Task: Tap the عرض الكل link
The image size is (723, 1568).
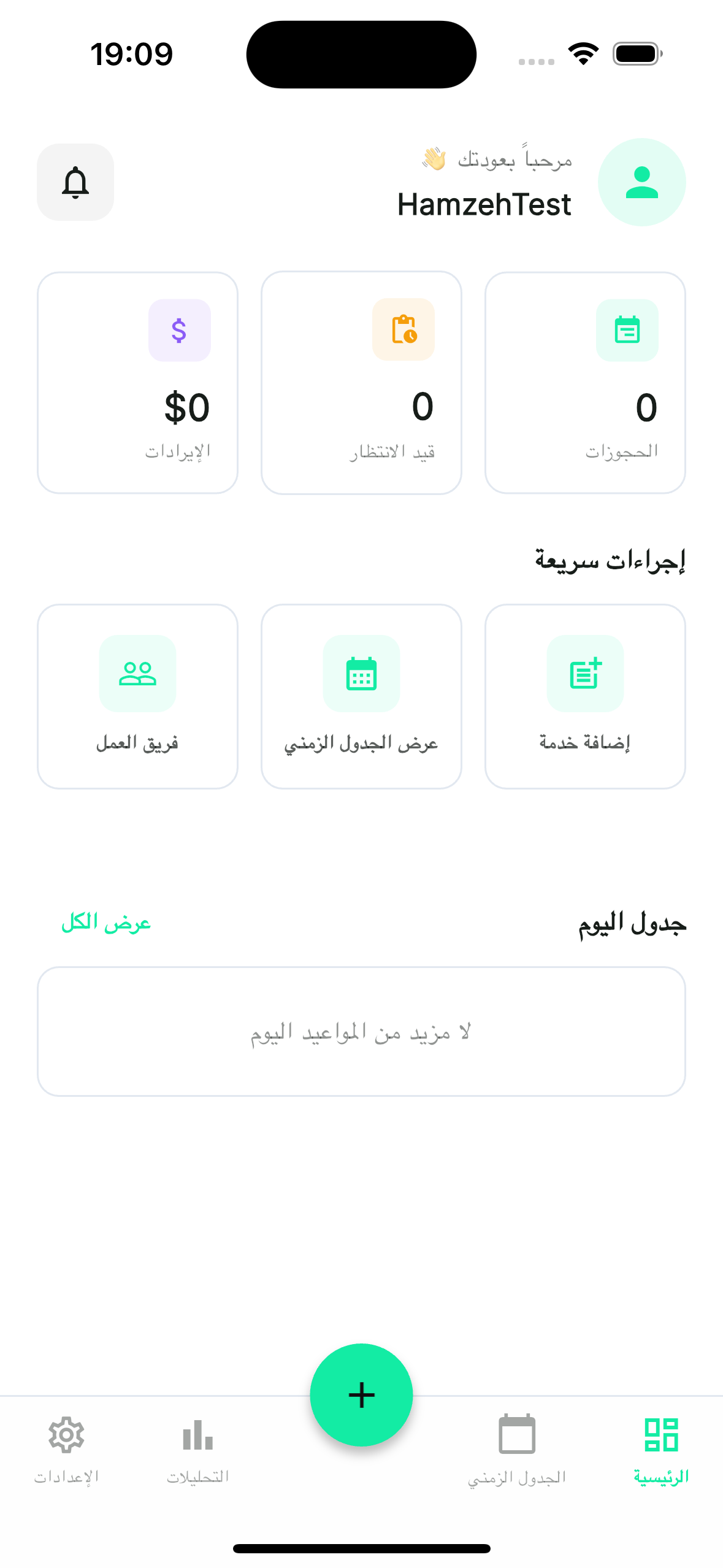Action: 106,923
